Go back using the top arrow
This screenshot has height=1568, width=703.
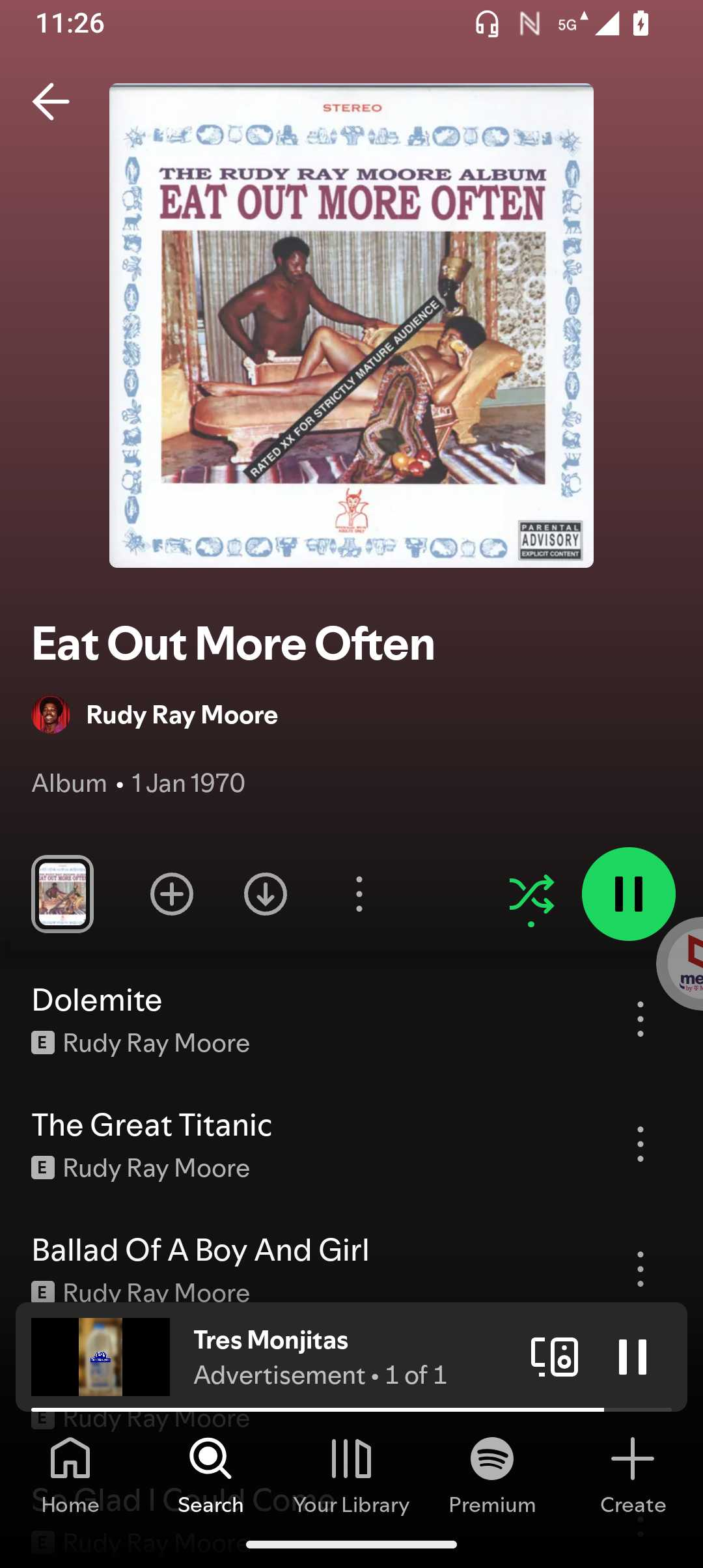coord(51,102)
